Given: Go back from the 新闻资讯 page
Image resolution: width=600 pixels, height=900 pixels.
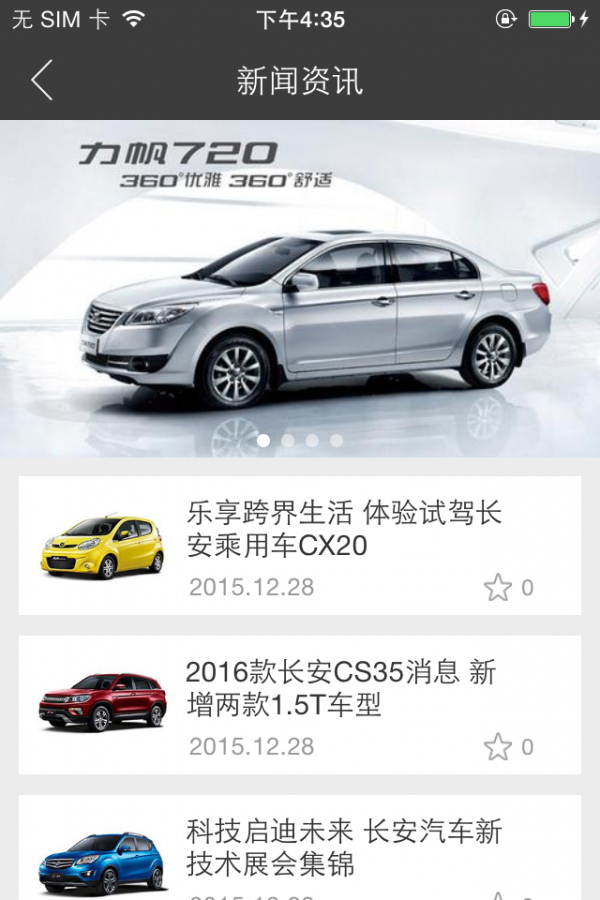Looking at the screenshot, I should coord(41,80).
